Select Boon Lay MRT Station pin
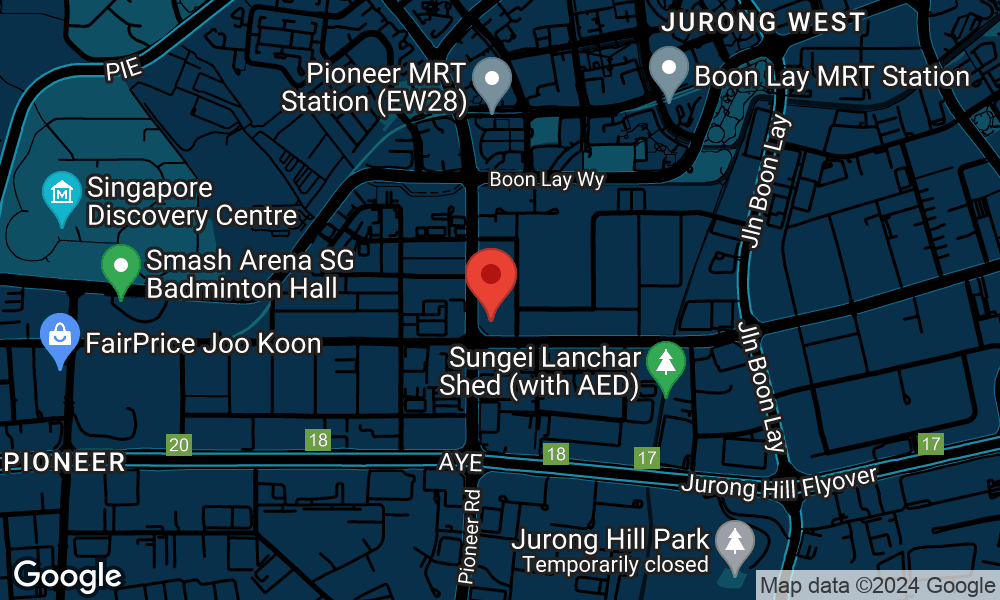This screenshot has height=600, width=1000. click(667, 71)
